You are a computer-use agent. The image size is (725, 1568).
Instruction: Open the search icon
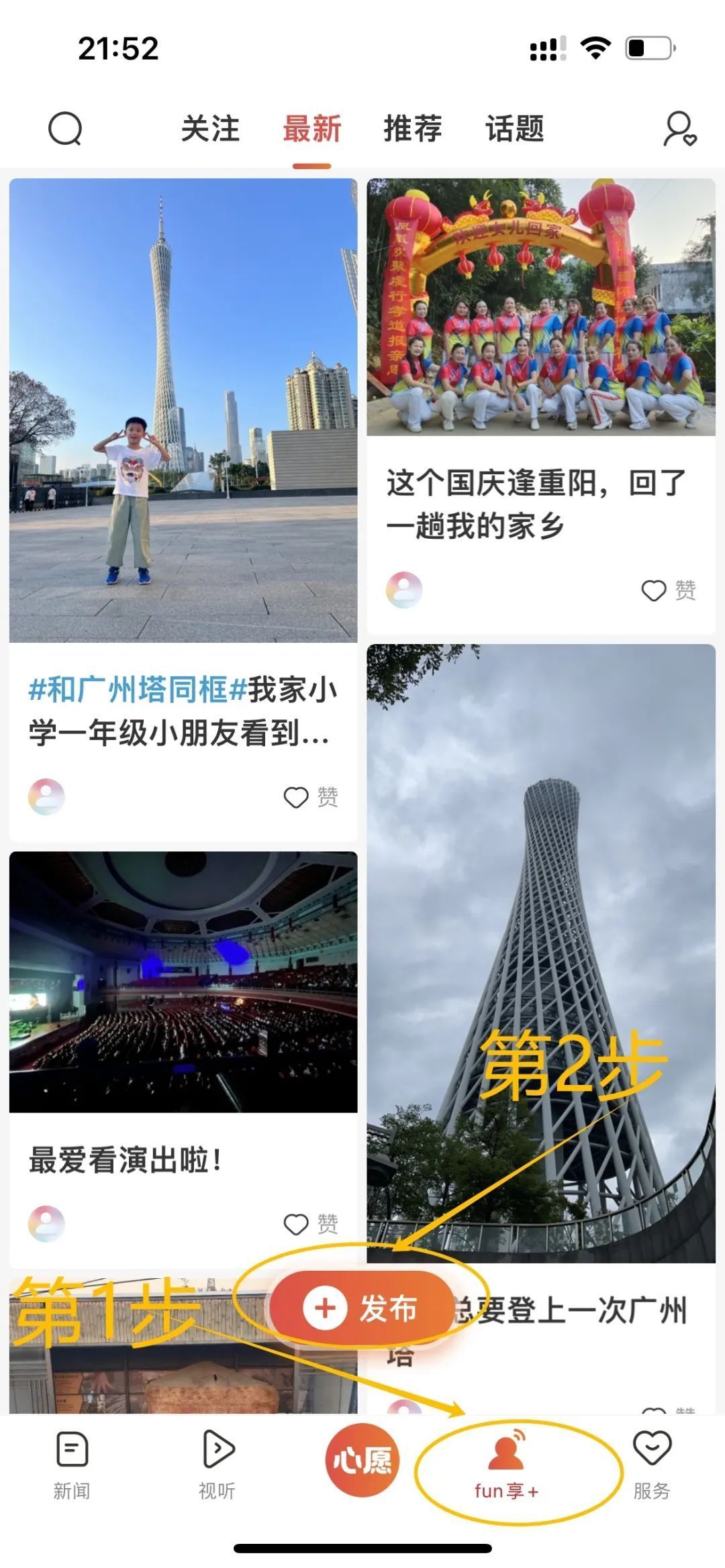[65, 128]
